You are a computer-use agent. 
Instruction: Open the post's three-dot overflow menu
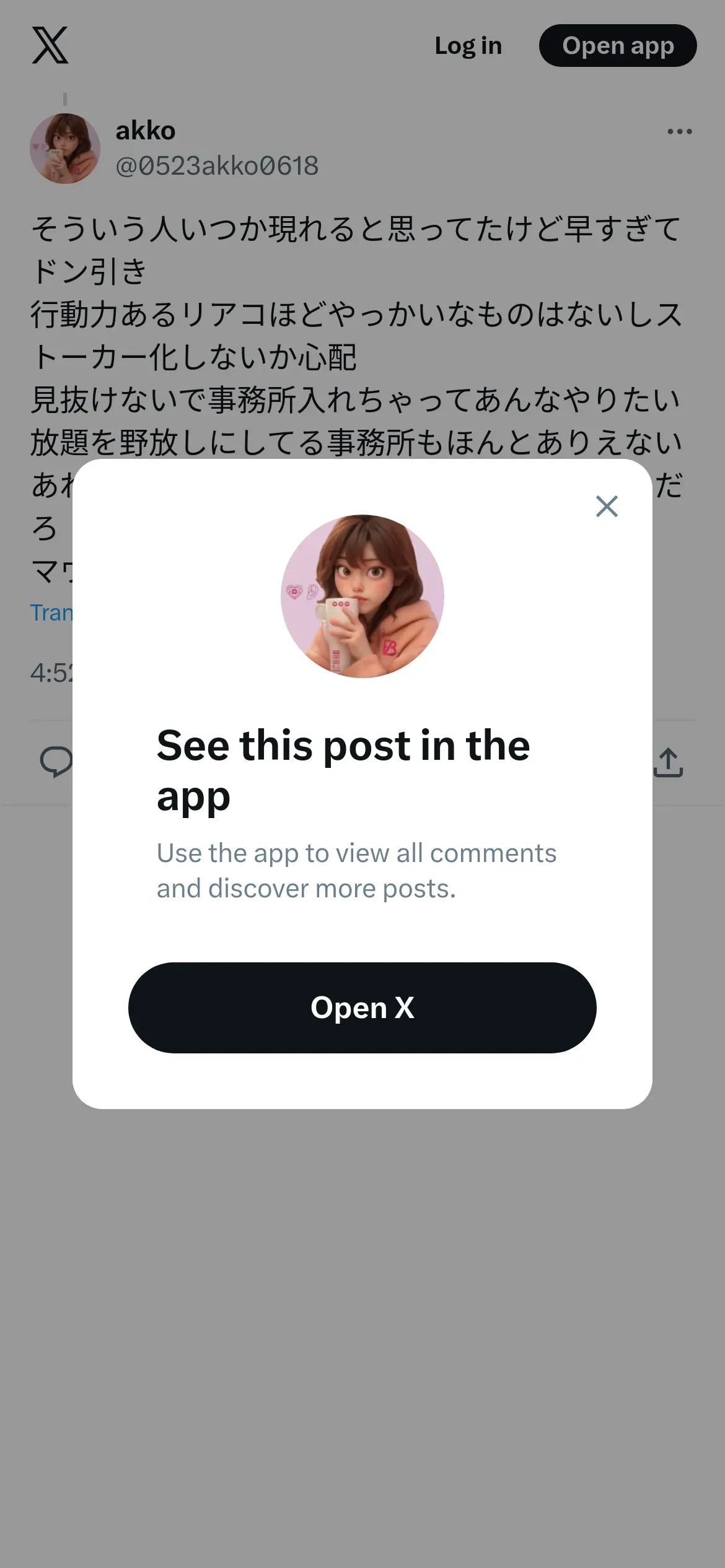pyautogui.click(x=679, y=131)
